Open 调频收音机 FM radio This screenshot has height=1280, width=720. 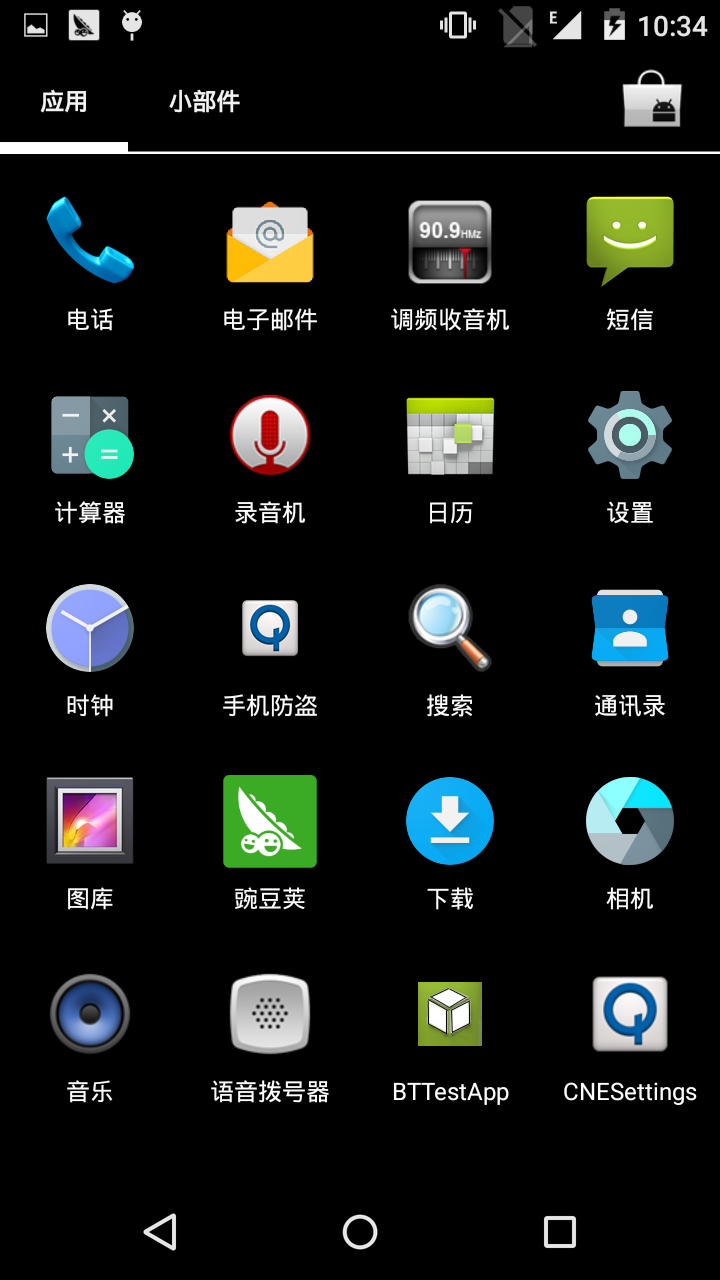450,242
